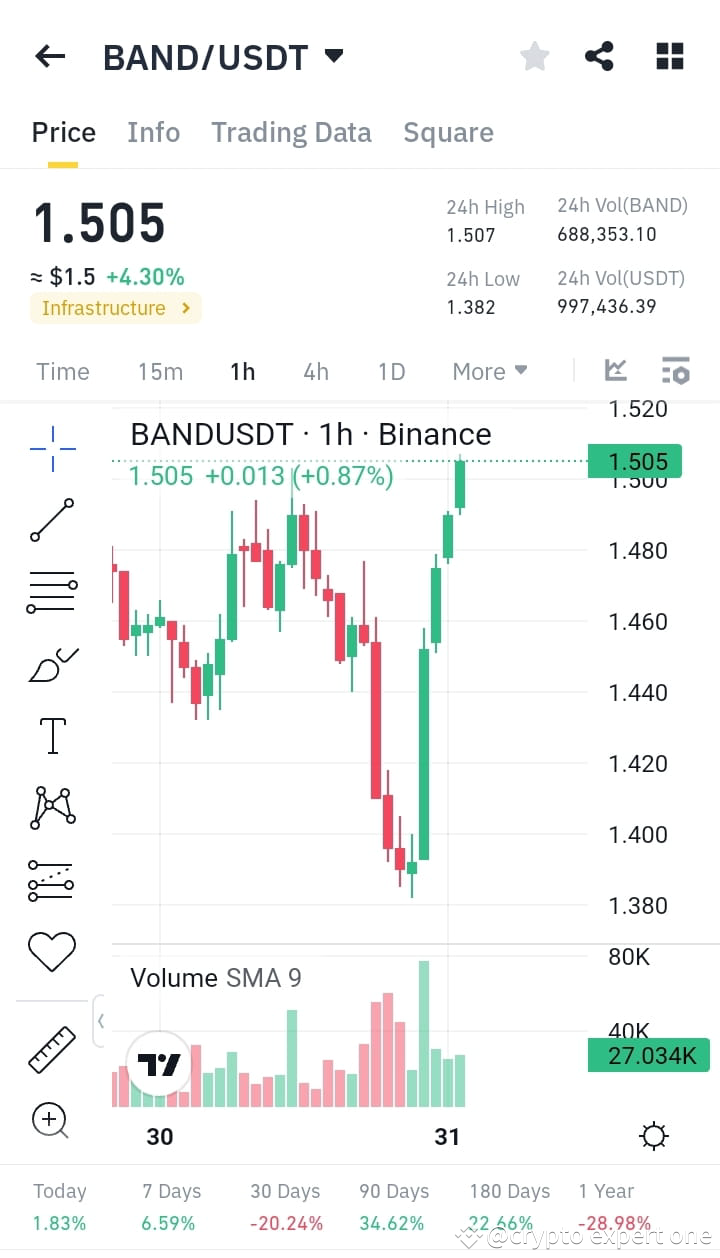Switch to the Trading Data tab
The height and width of the screenshot is (1258, 720).
tap(291, 132)
